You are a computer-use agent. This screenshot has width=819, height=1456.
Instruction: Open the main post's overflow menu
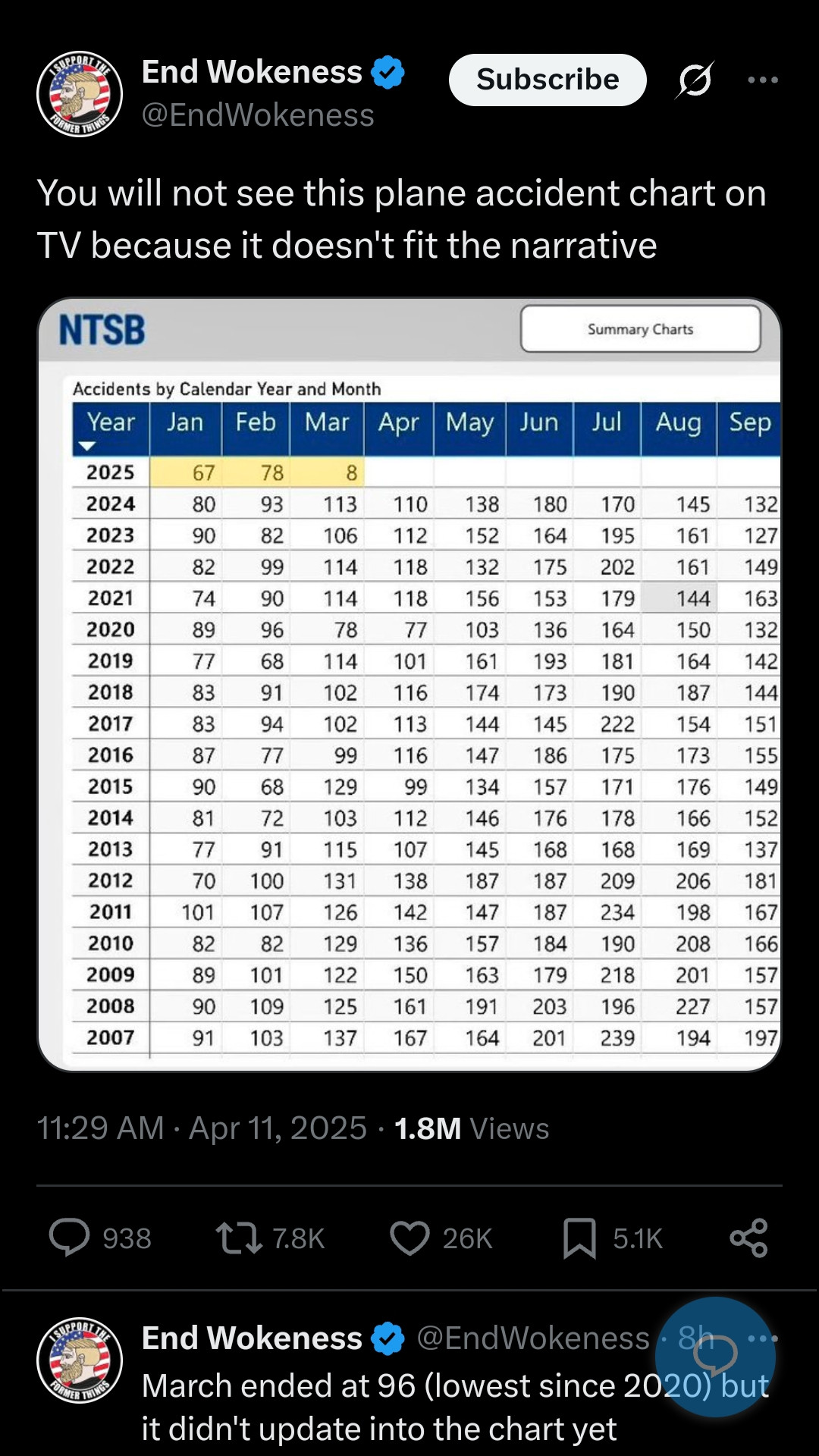[762, 80]
